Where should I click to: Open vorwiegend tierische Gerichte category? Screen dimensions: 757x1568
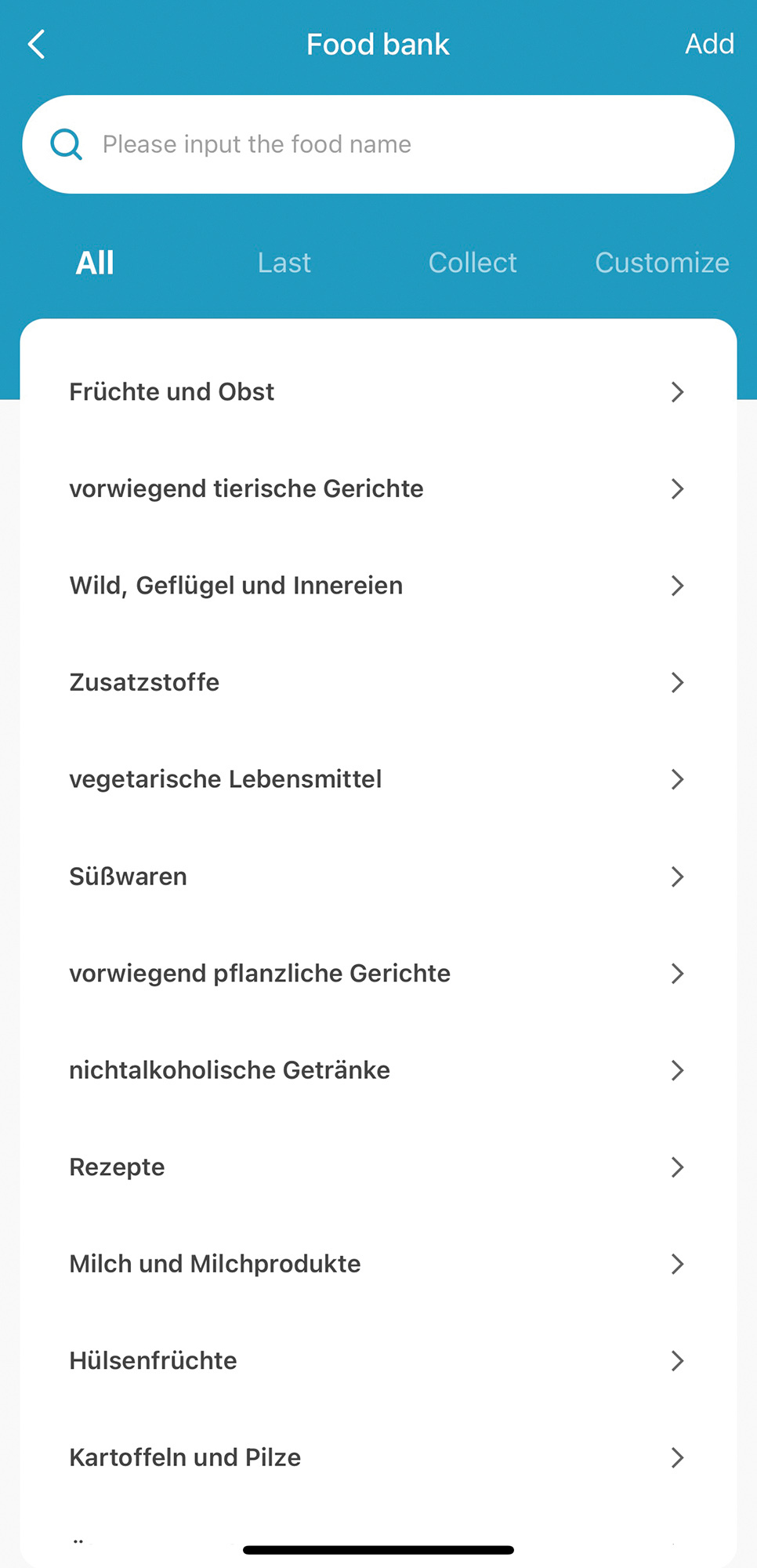point(378,488)
